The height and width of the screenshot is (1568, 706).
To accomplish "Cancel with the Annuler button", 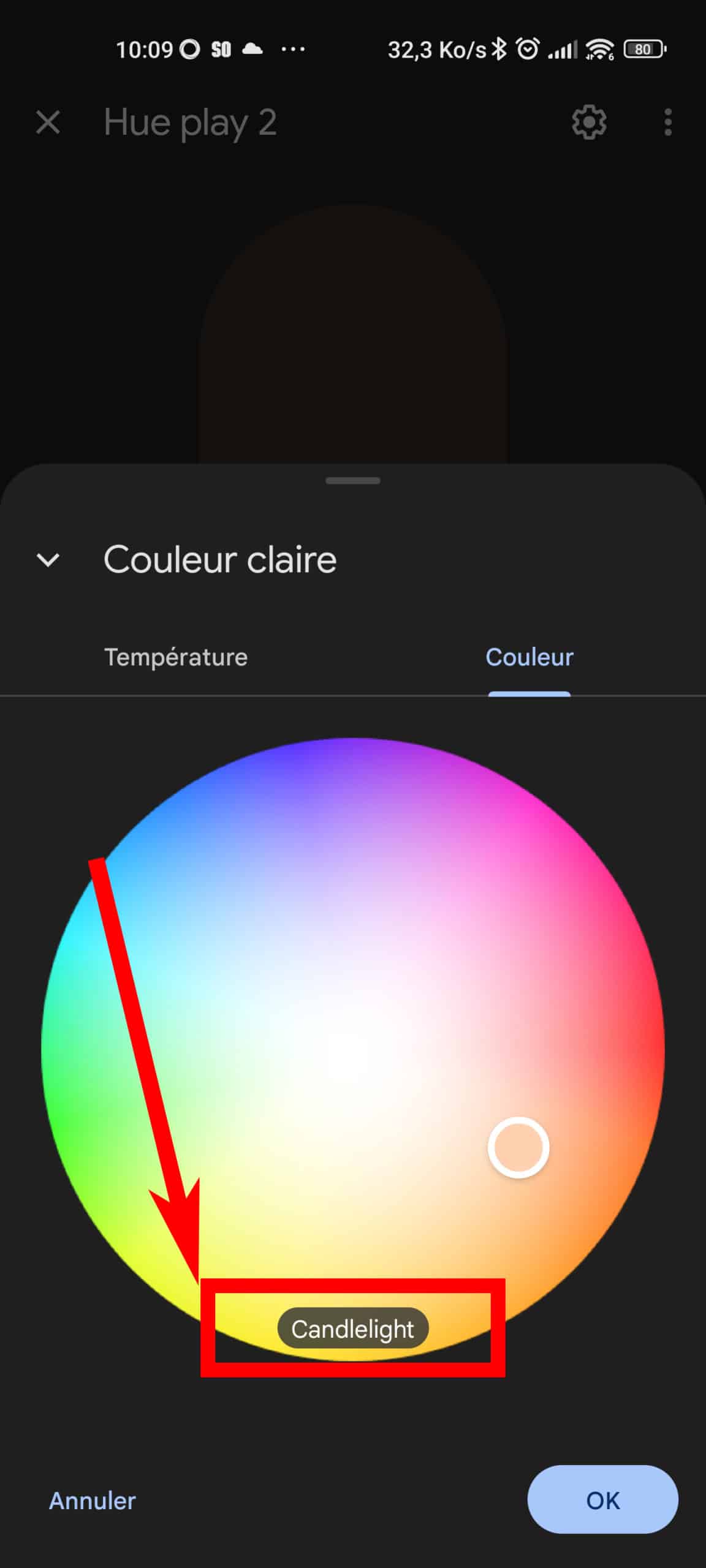I will pyautogui.click(x=93, y=1501).
